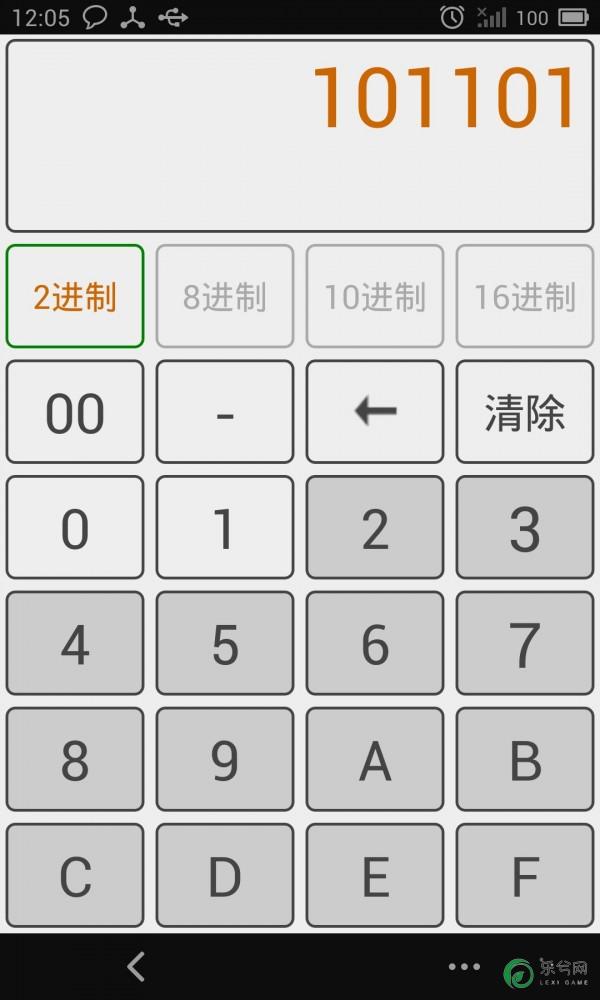The image size is (600, 1000).
Task: Enter digit 0
Action: [75, 527]
